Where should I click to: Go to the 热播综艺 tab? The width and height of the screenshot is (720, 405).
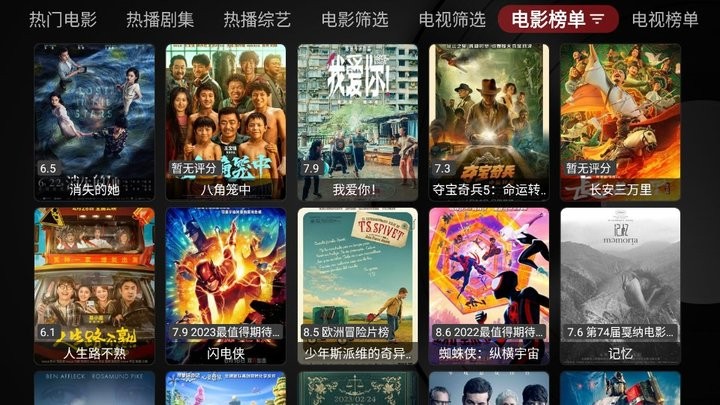pyautogui.click(x=257, y=19)
